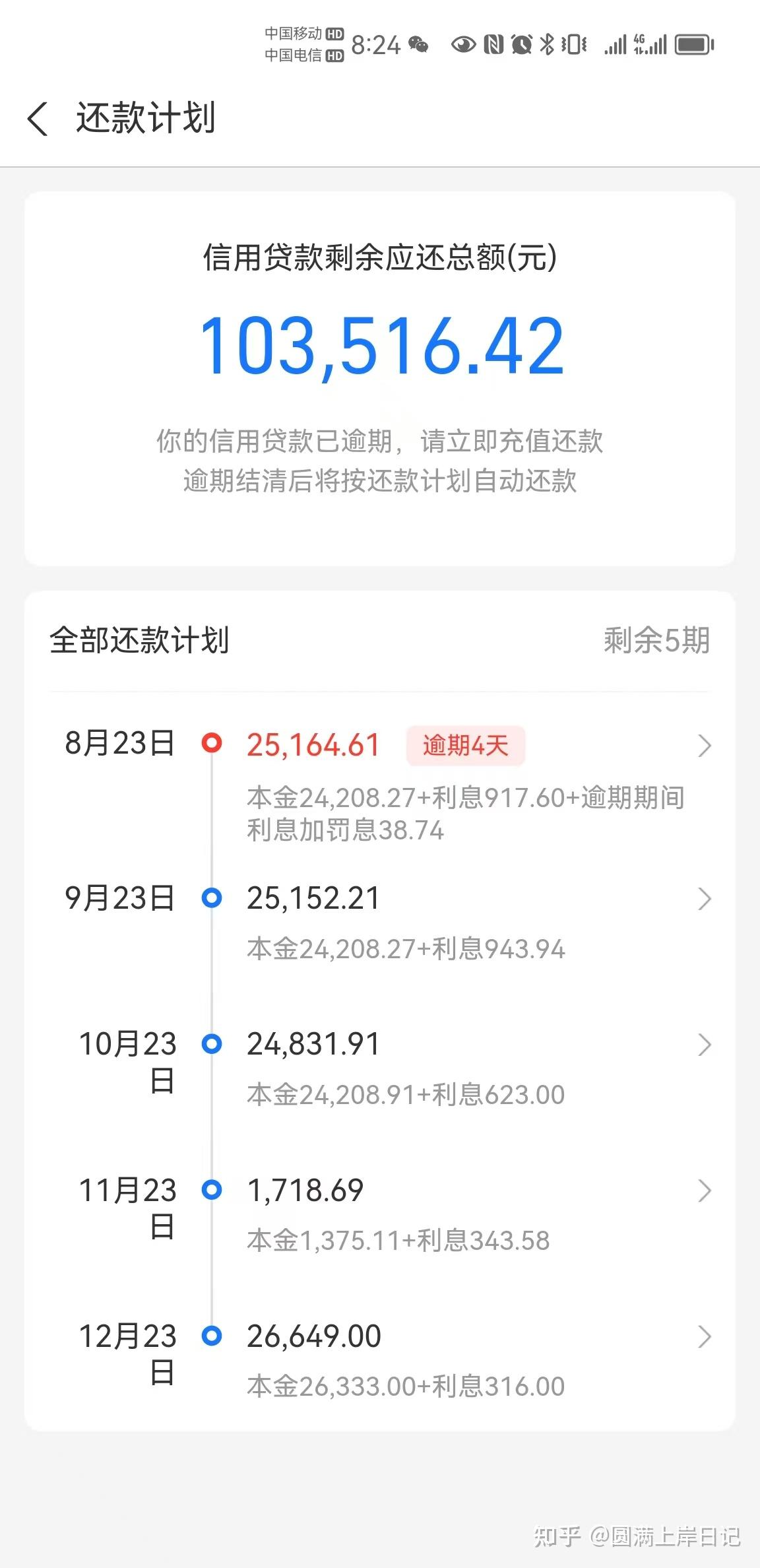Open the 12月23日 installment of 26,649.00
This screenshot has height=1568, width=760.
703,1336
